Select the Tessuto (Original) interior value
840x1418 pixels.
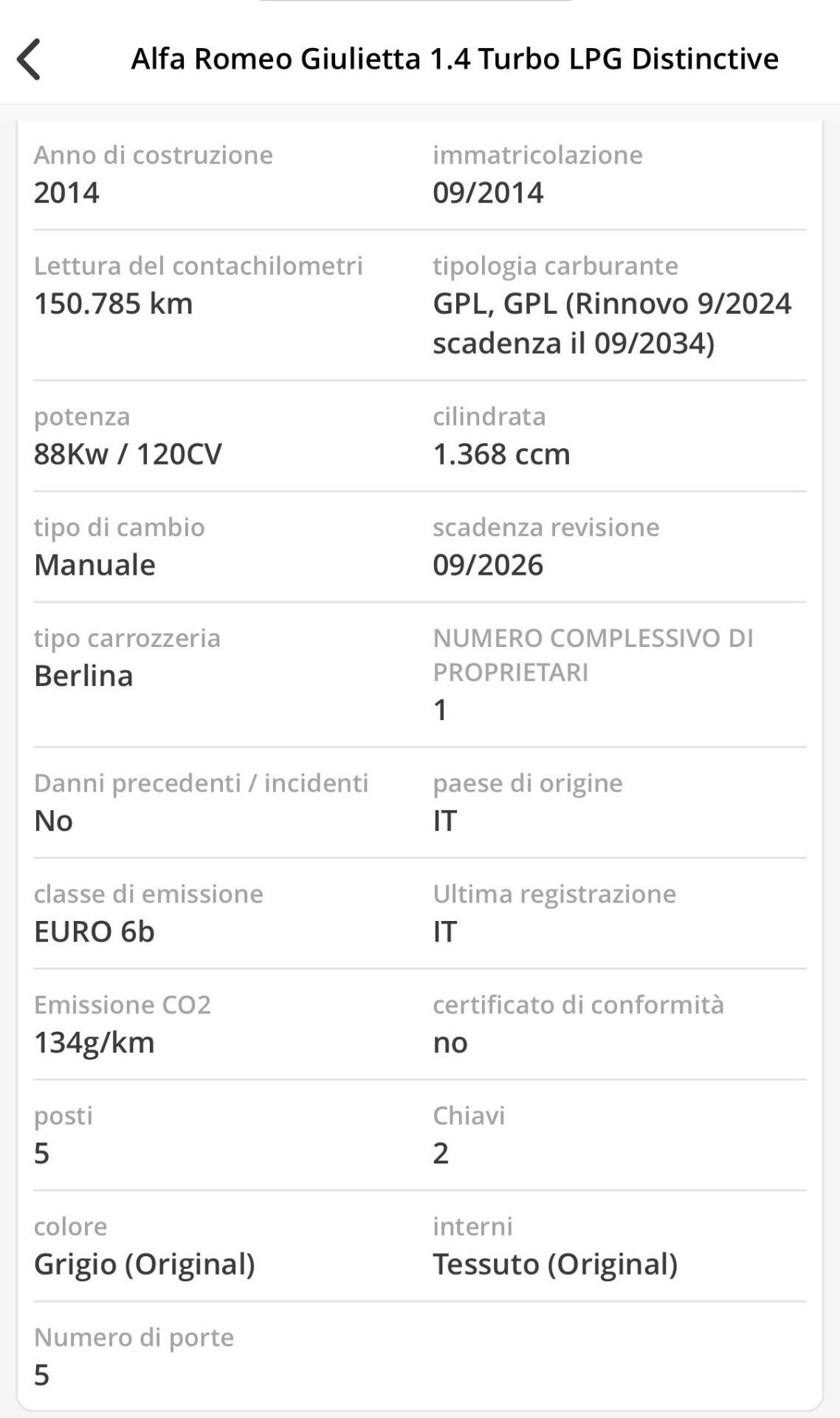point(555,1265)
